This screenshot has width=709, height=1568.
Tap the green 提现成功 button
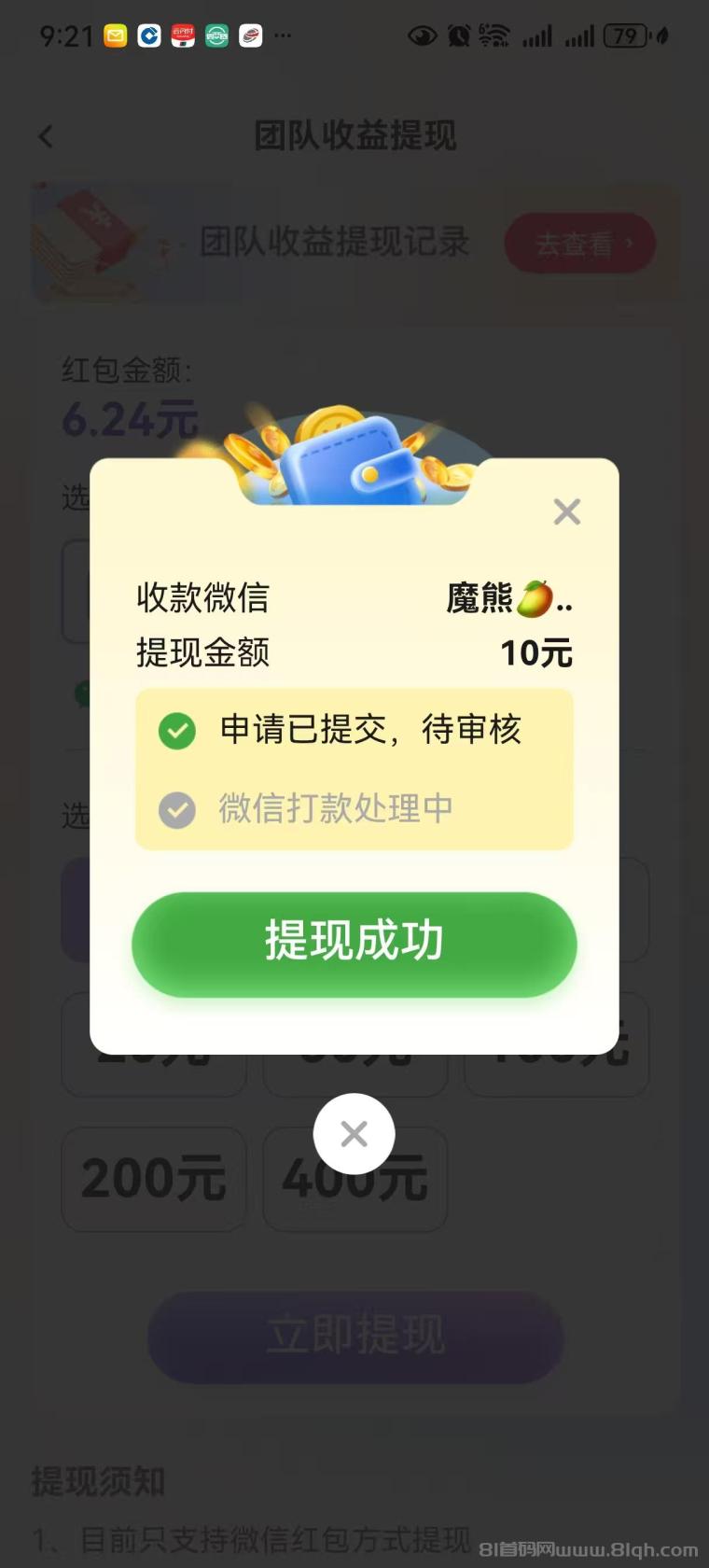354,943
